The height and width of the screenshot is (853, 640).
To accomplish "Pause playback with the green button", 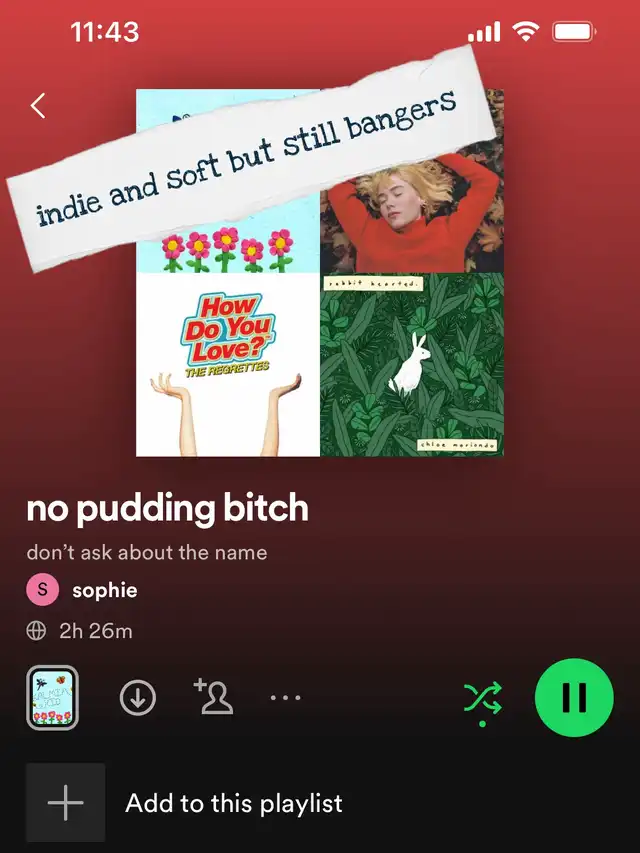I will [x=574, y=698].
